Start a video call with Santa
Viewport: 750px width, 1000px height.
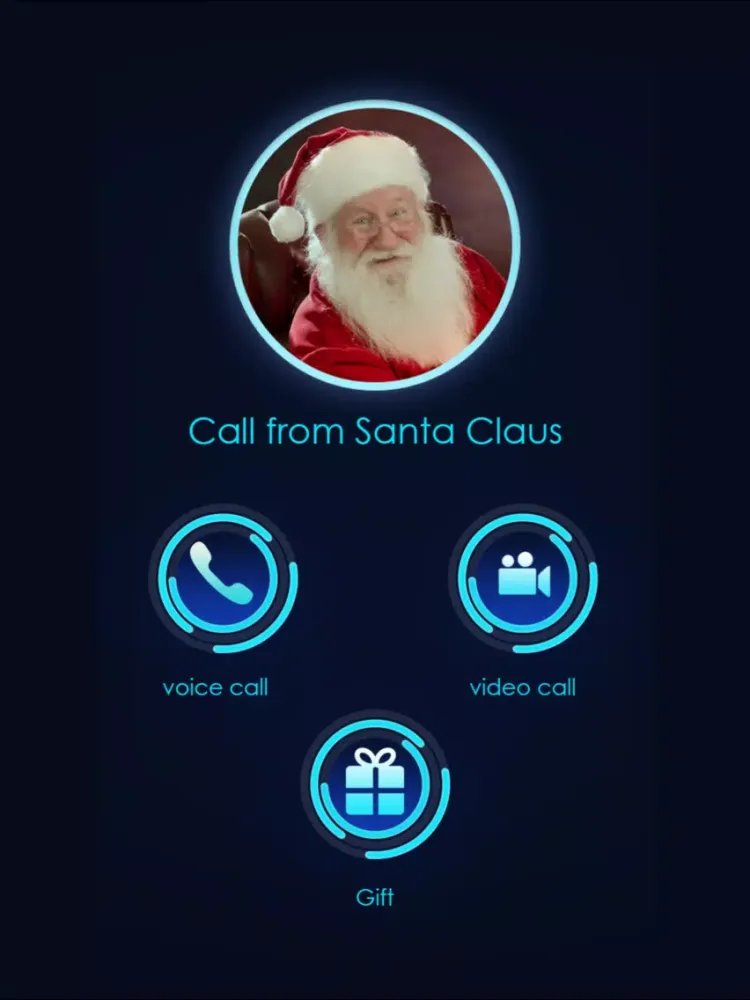[523, 578]
